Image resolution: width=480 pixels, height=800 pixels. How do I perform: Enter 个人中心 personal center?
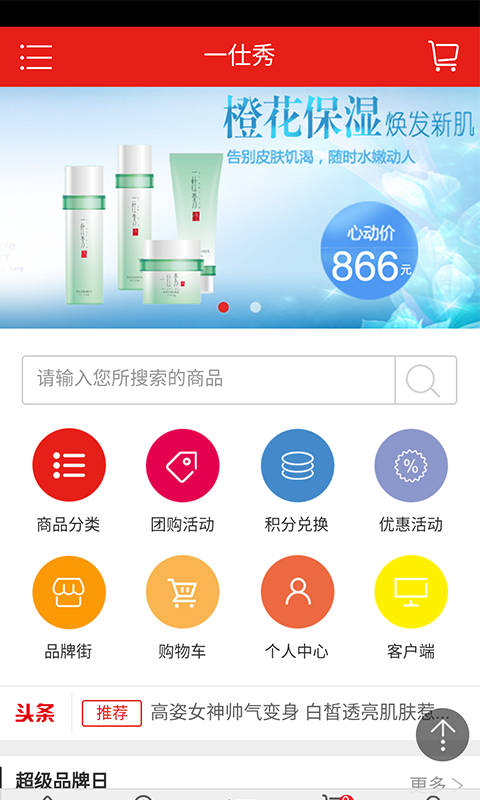(x=297, y=608)
